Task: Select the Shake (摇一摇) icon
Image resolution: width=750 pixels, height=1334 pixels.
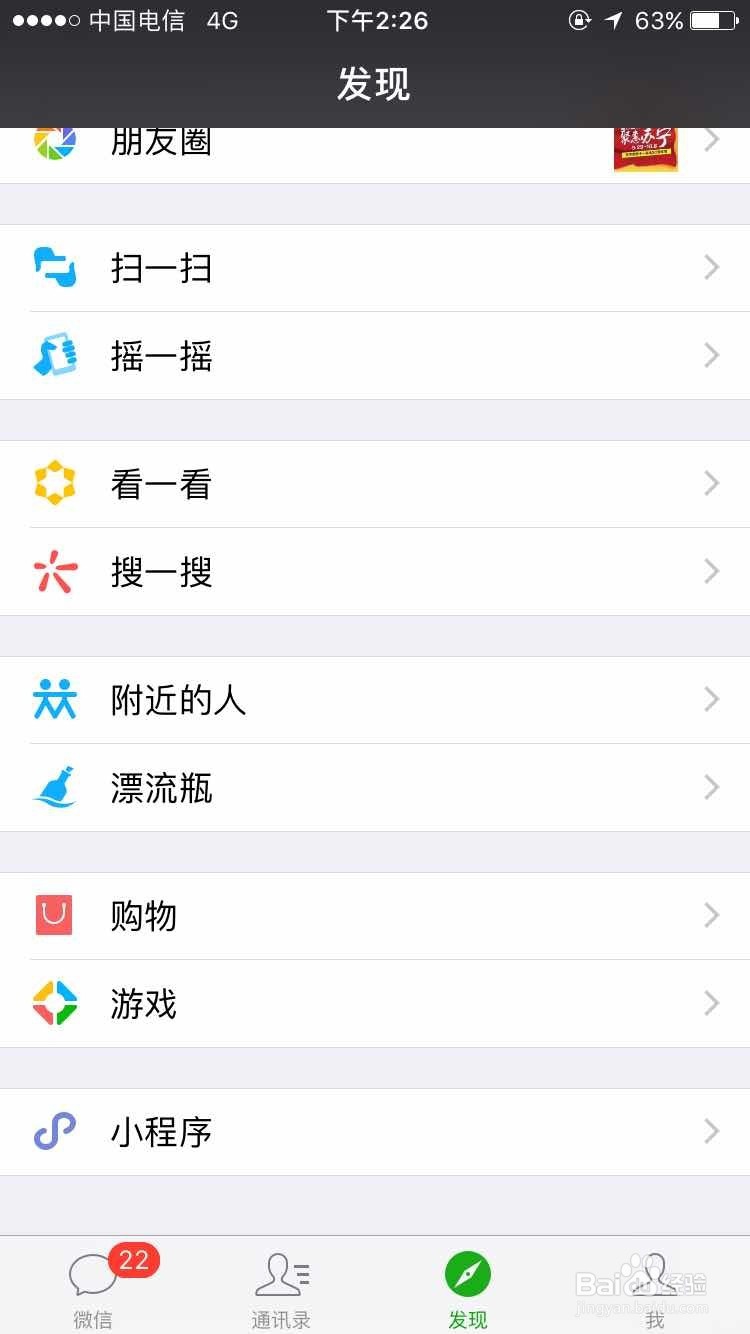Action: [55, 355]
